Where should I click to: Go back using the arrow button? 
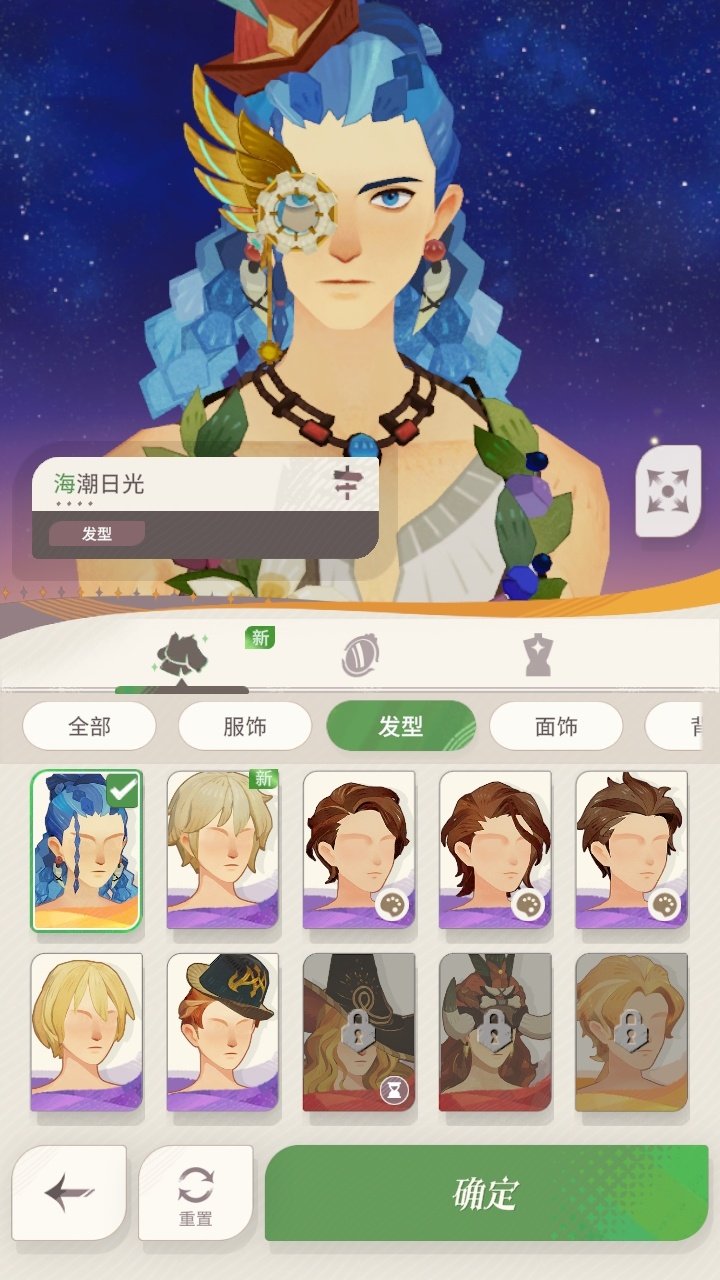pos(69,1192)
